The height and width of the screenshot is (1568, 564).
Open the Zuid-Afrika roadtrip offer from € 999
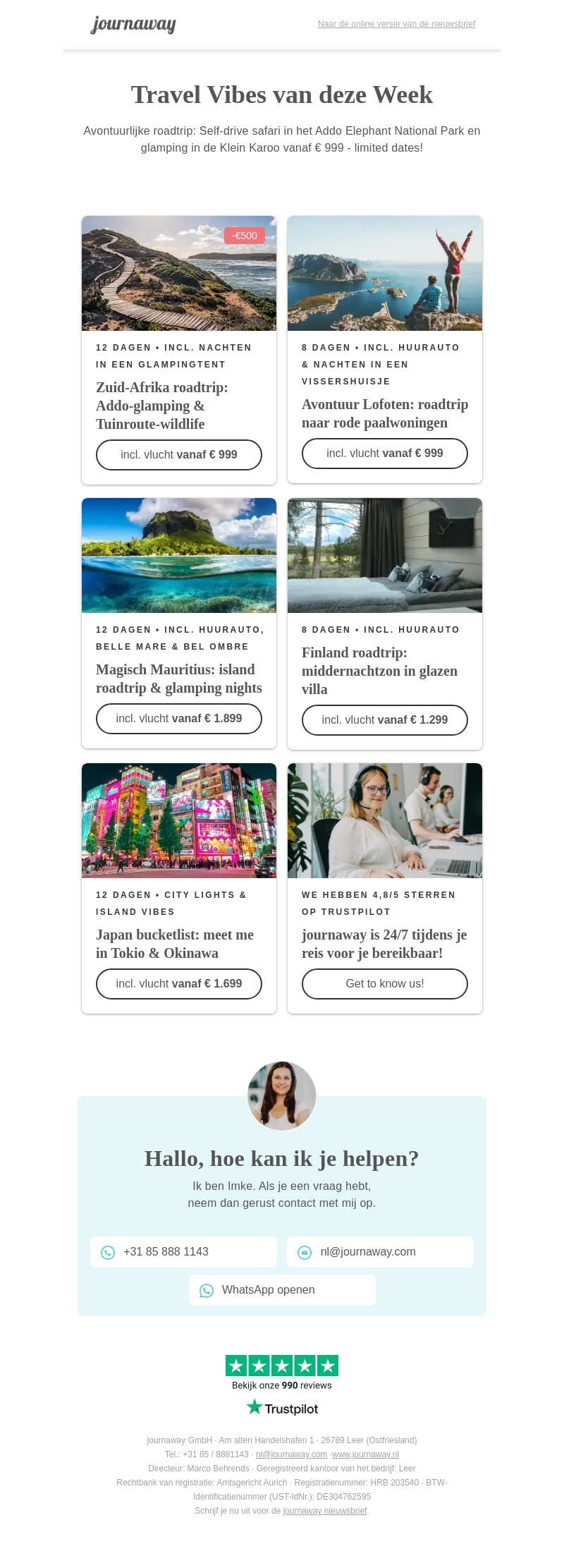pos(179,455)
